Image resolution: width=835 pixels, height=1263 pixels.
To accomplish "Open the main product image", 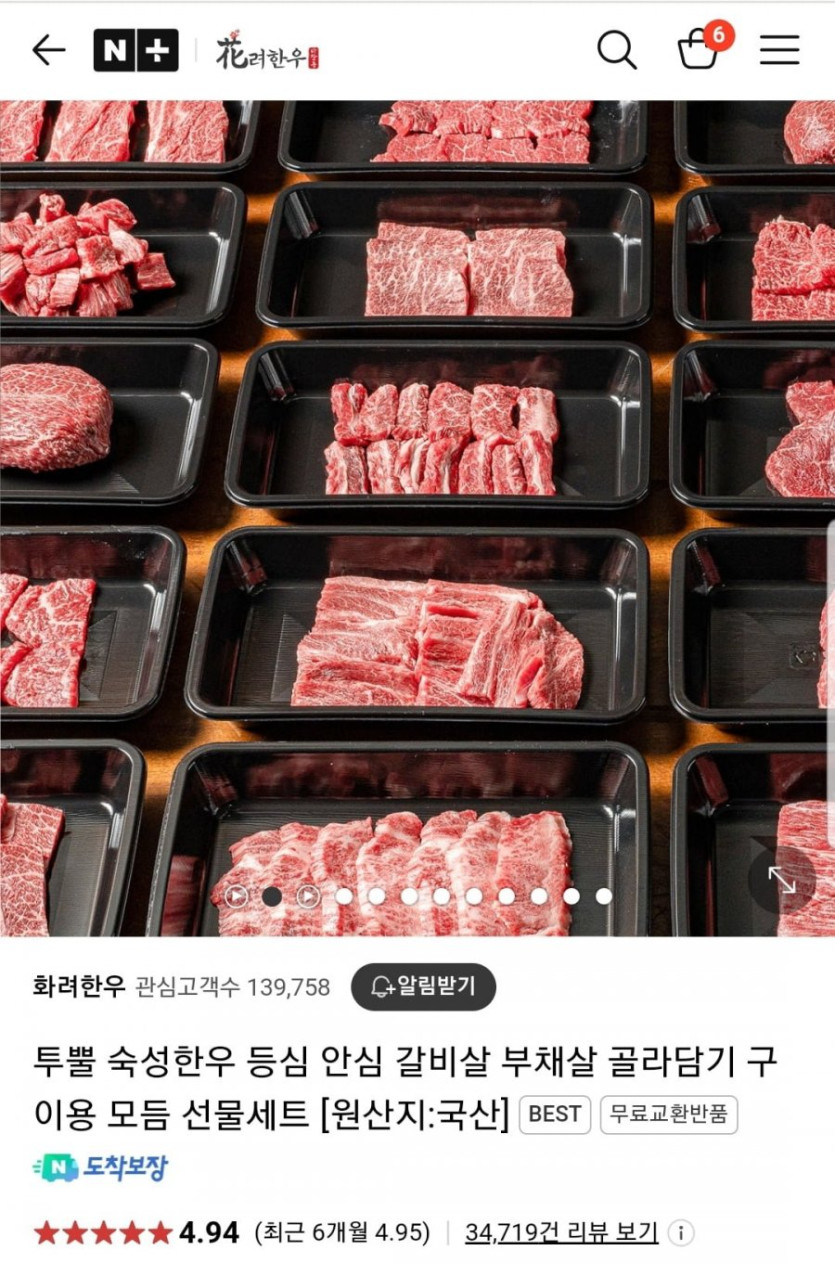I will click(x=417, y=500).
